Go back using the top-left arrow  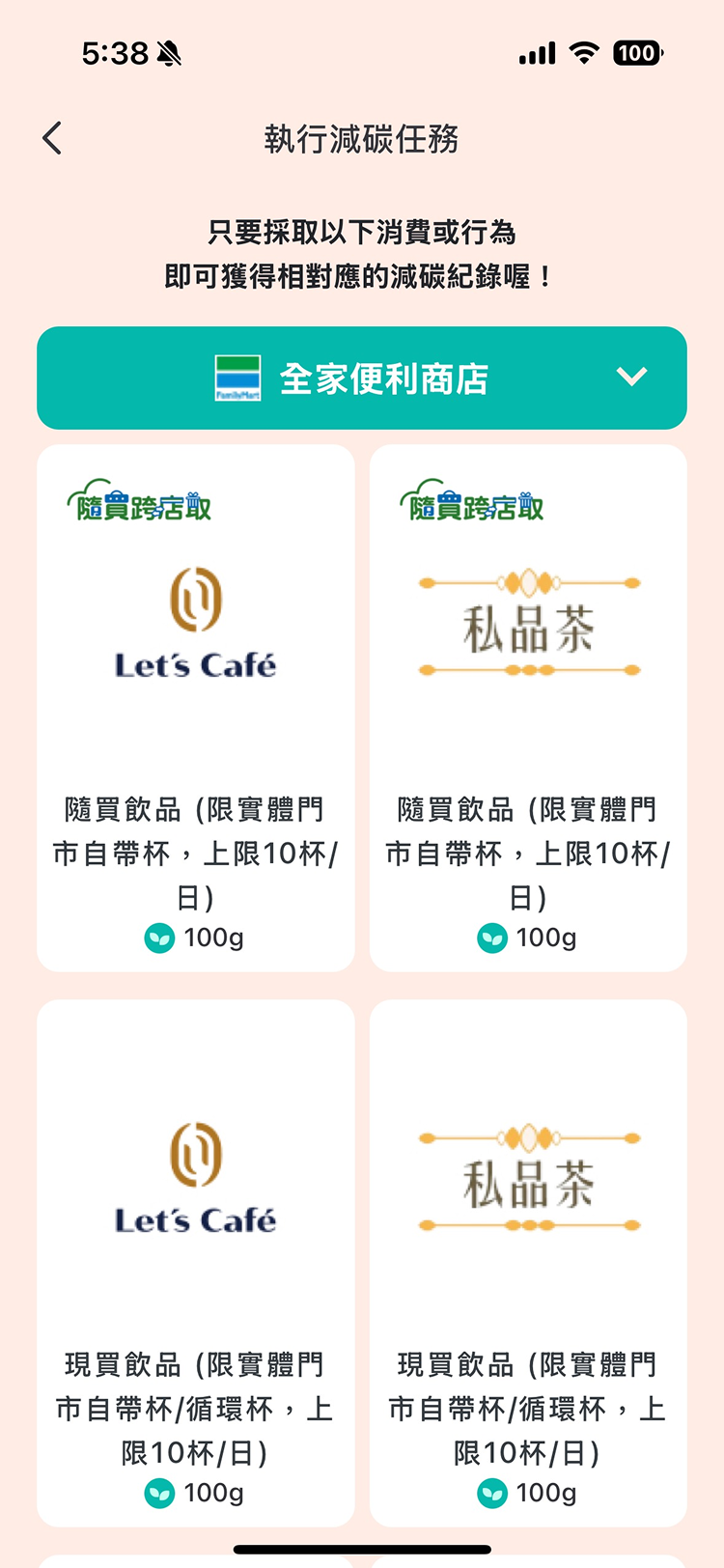click(53, 138)
